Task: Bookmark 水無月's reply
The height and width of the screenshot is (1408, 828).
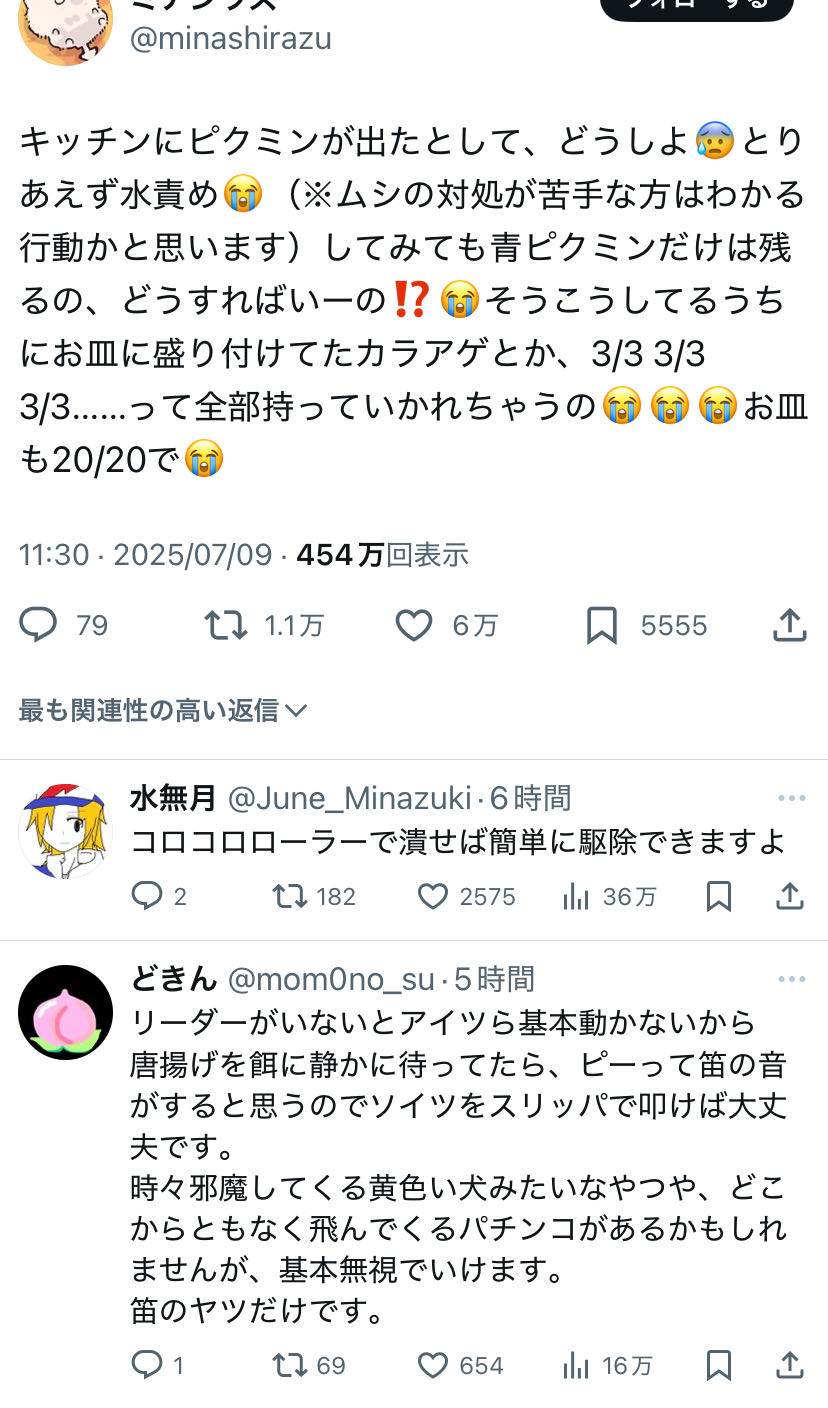Action: pyautogui.click(x=718, y=896)
